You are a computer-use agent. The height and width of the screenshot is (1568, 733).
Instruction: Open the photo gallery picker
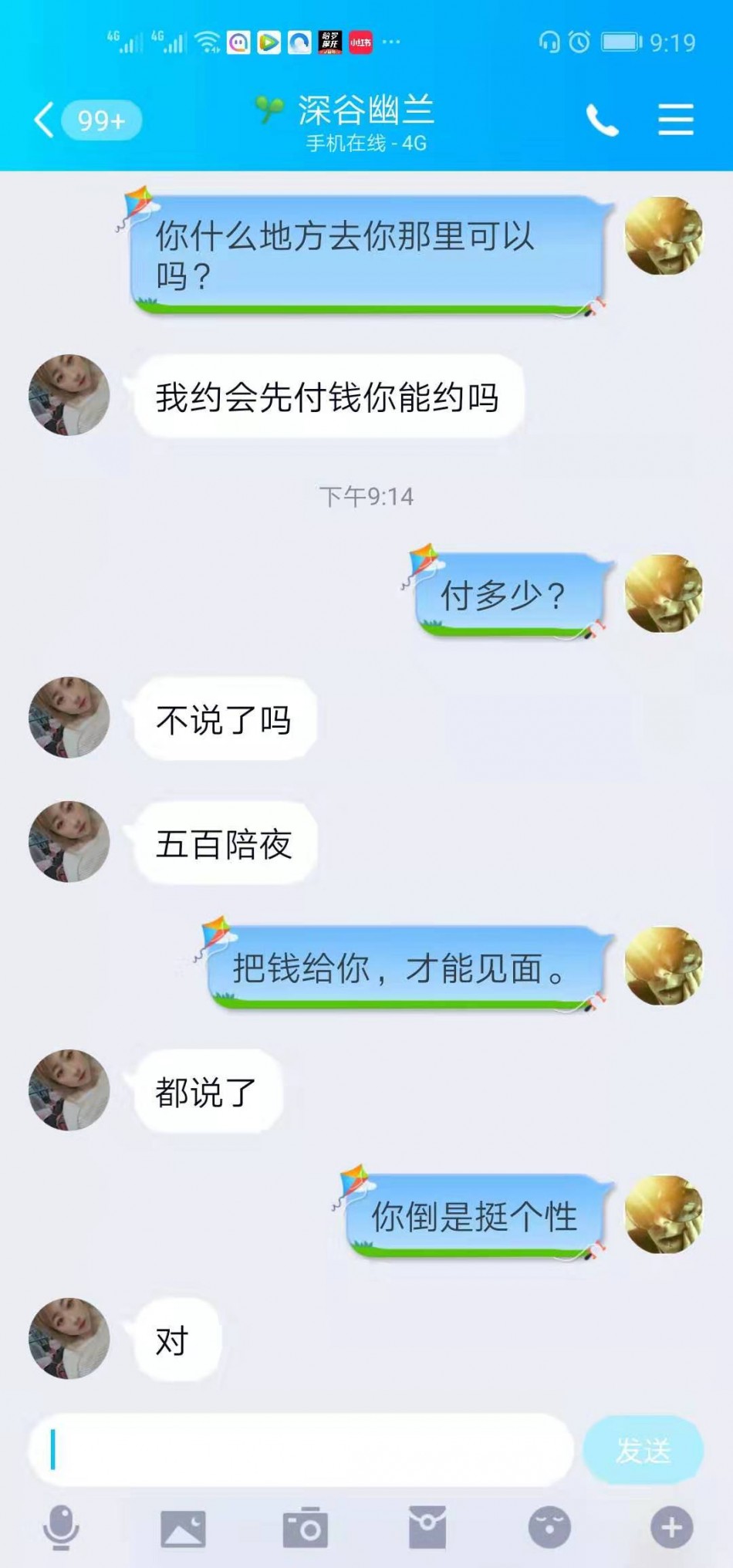point(183,1528)
